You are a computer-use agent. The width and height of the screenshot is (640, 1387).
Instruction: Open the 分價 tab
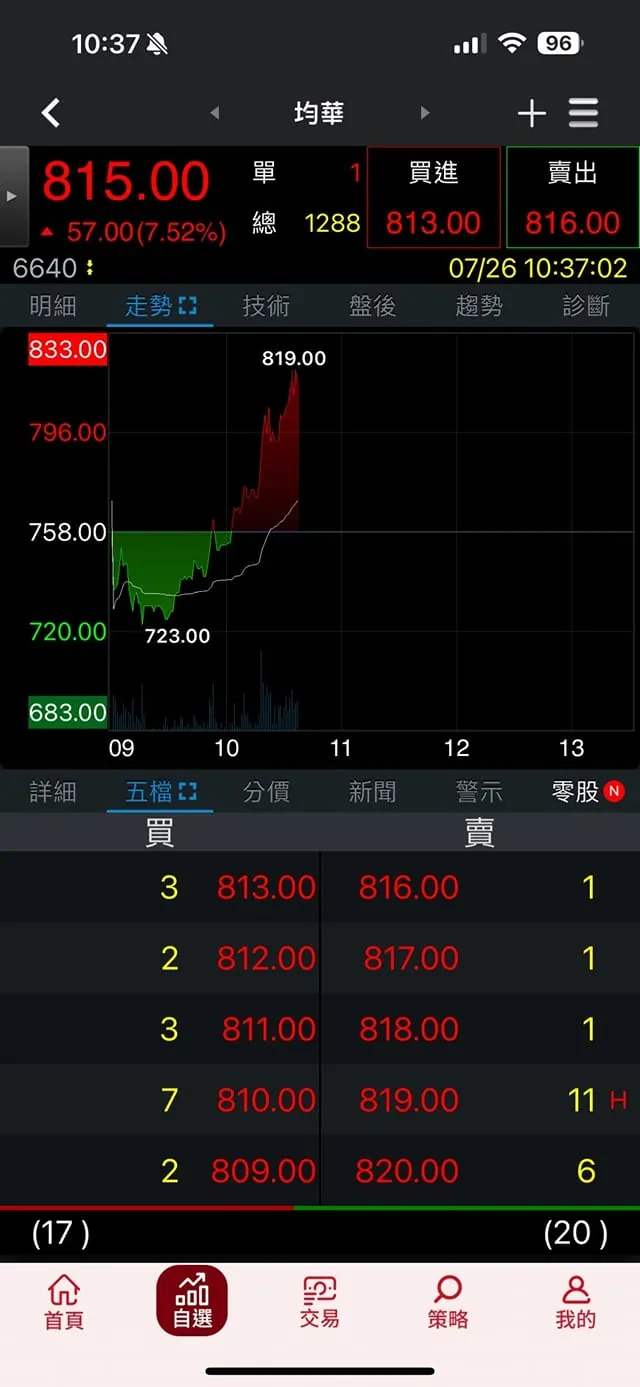[266, 792]
